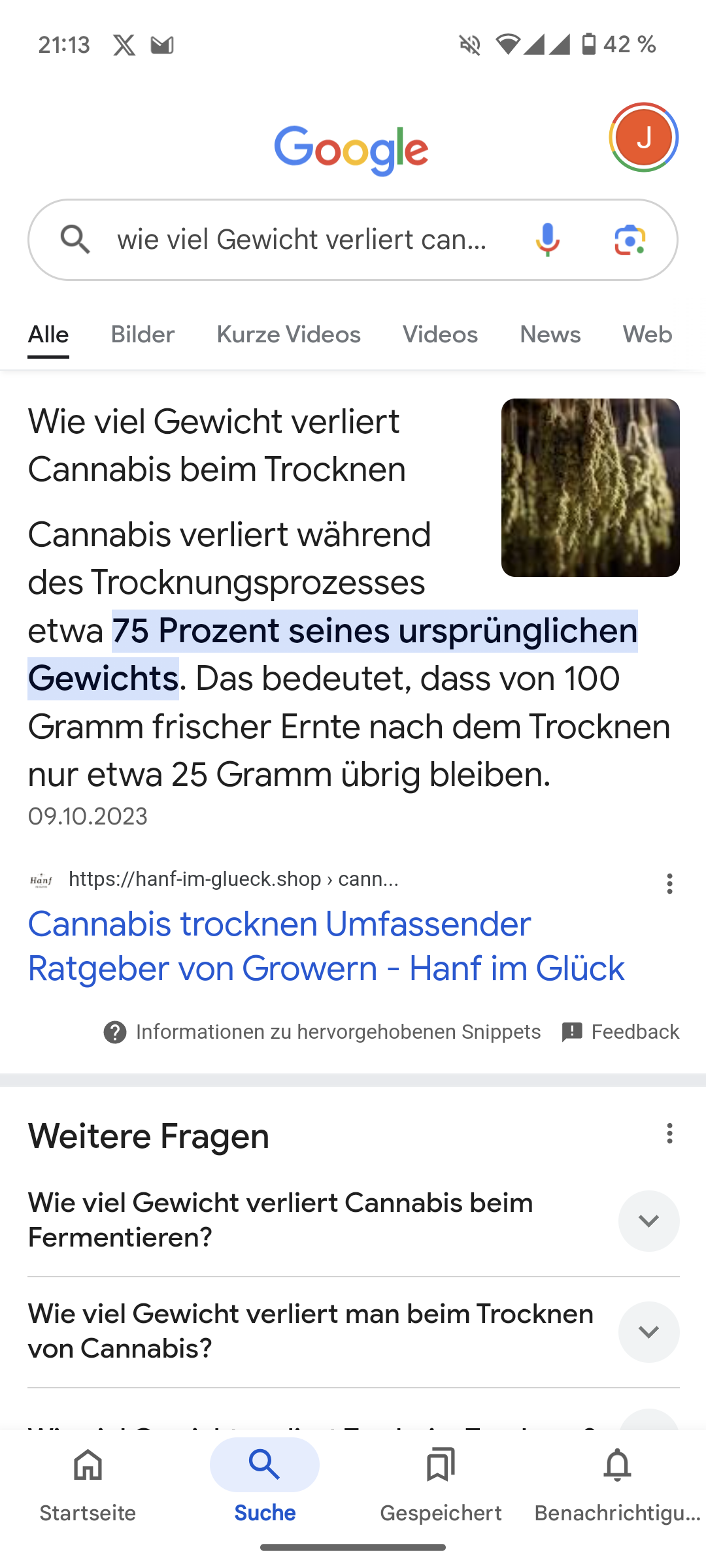This screenshot has width=706, height=1568.
Task: Switch to the Kurze Videos tab
Action: pyautogui.click(x=288, y=335)
